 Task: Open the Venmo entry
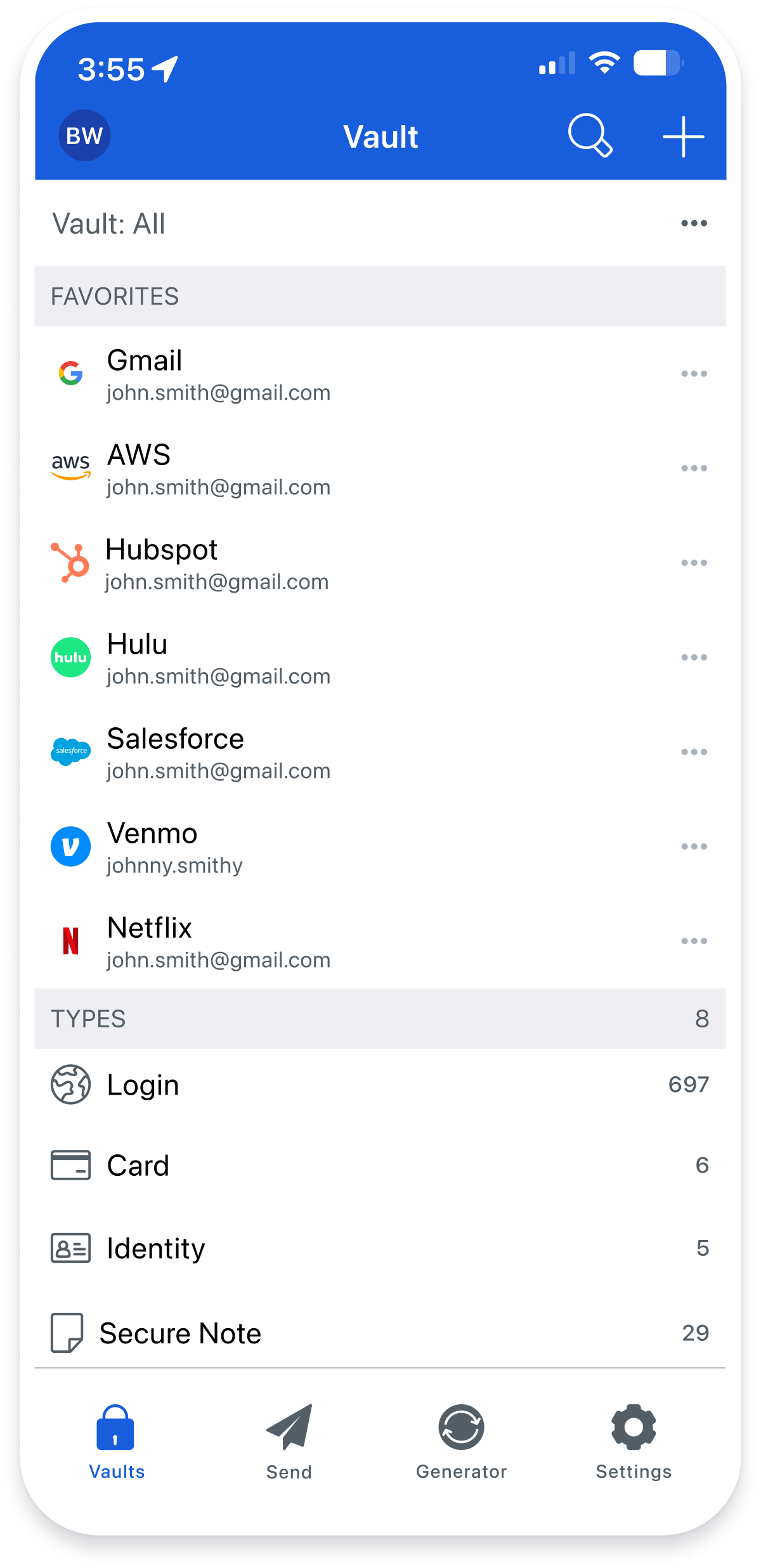pos(174,847)
